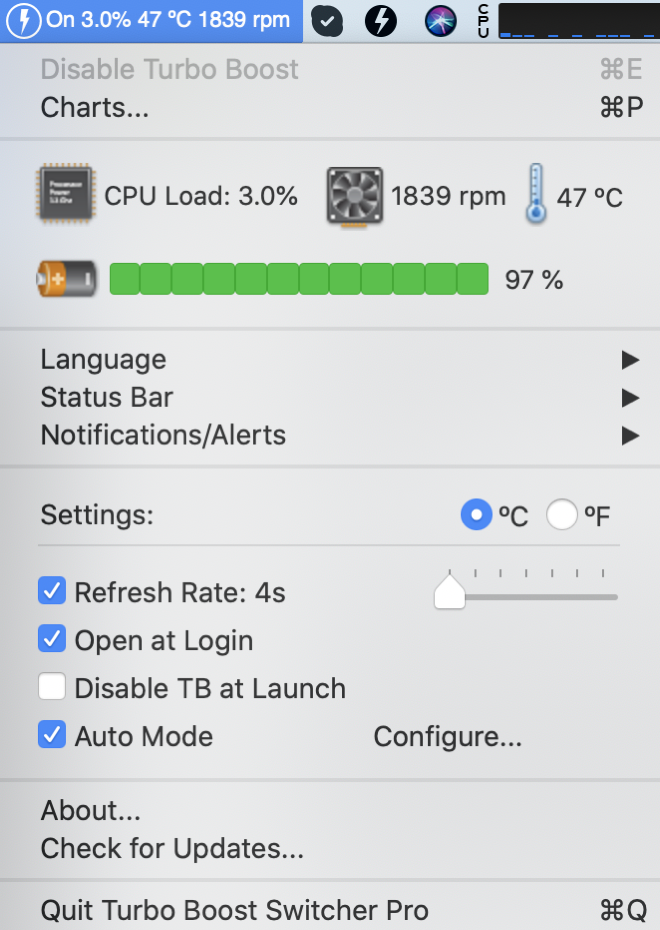
Task: Uncheck the Refresh Rate checkbox
Action: [52, 592]
